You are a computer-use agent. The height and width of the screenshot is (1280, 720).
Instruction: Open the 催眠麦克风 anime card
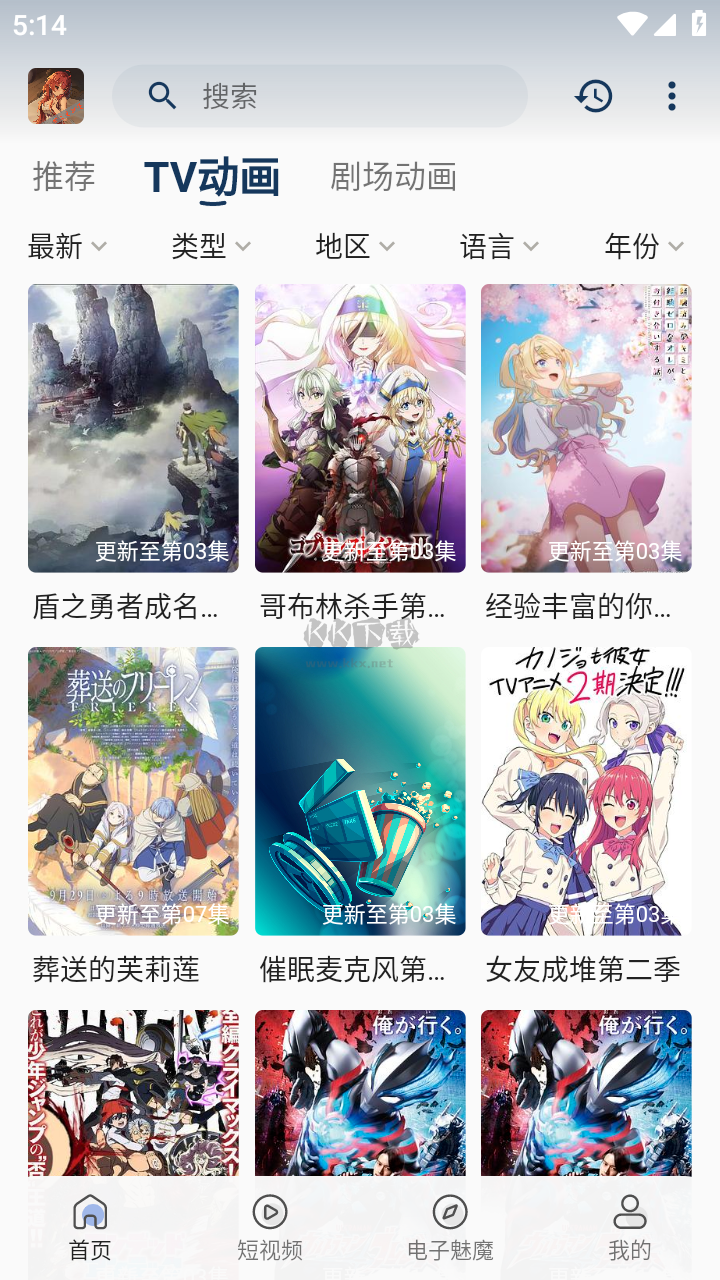360,791
